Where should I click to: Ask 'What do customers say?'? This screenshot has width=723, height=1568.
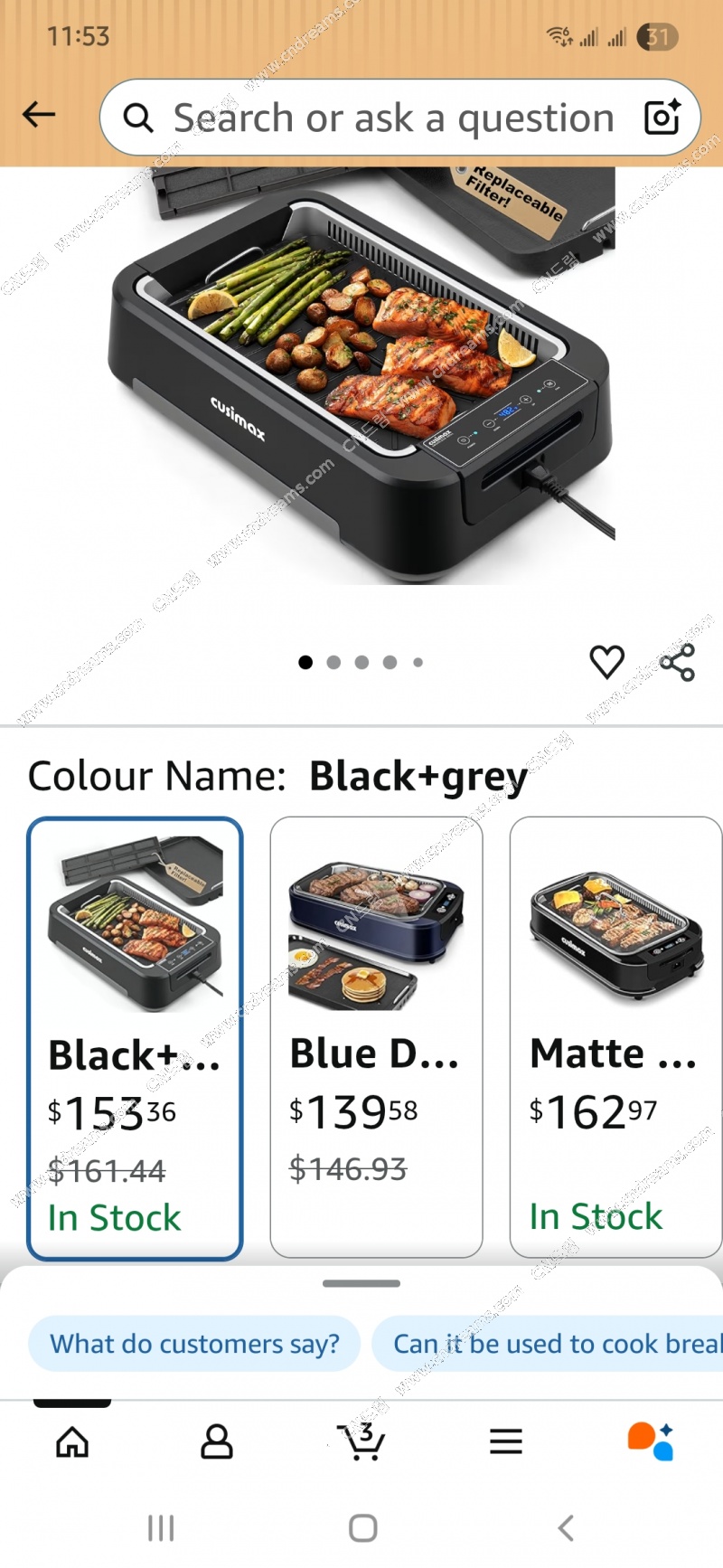pos(194,1344)
